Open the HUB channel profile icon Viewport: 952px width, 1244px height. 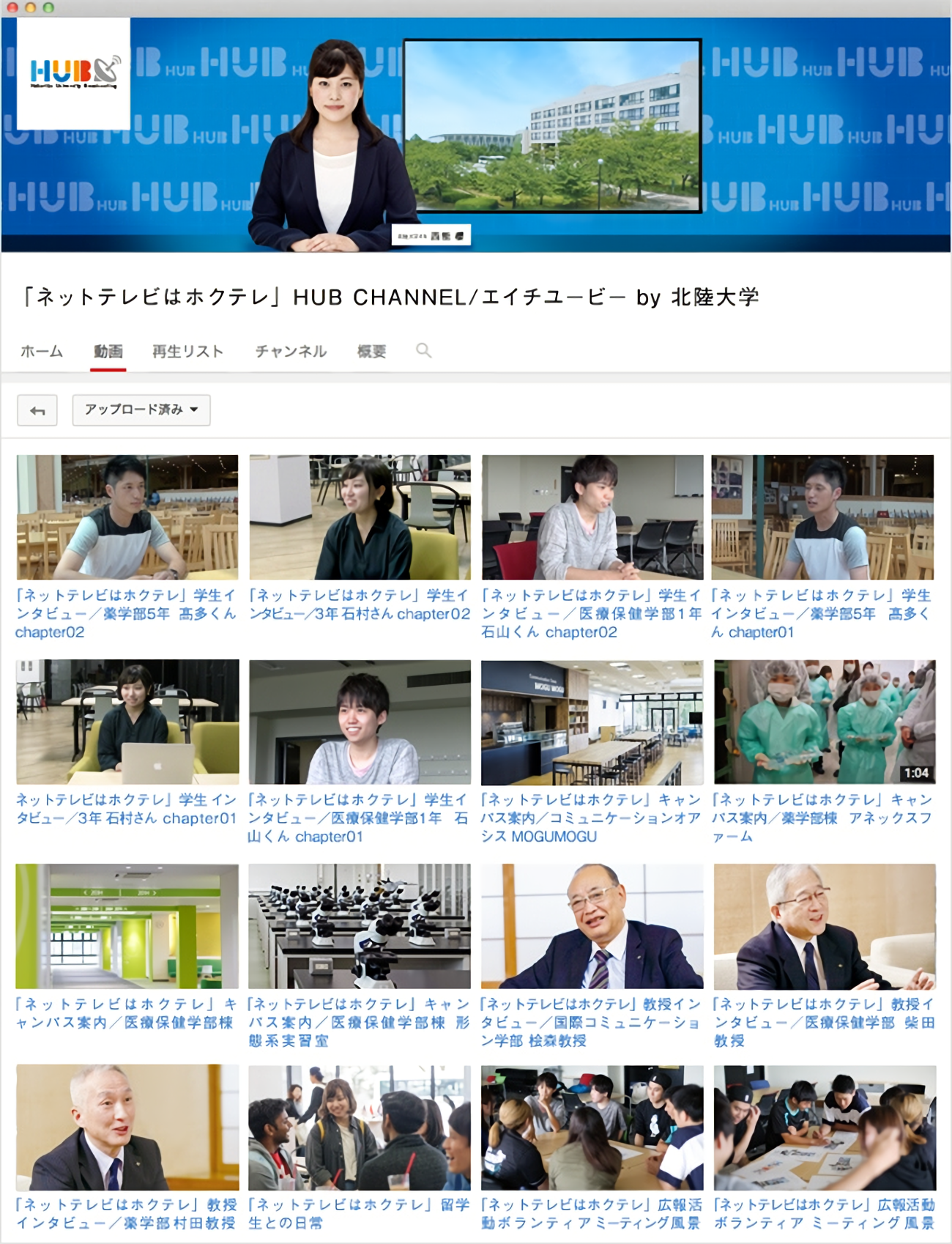[x=73, y=73]
